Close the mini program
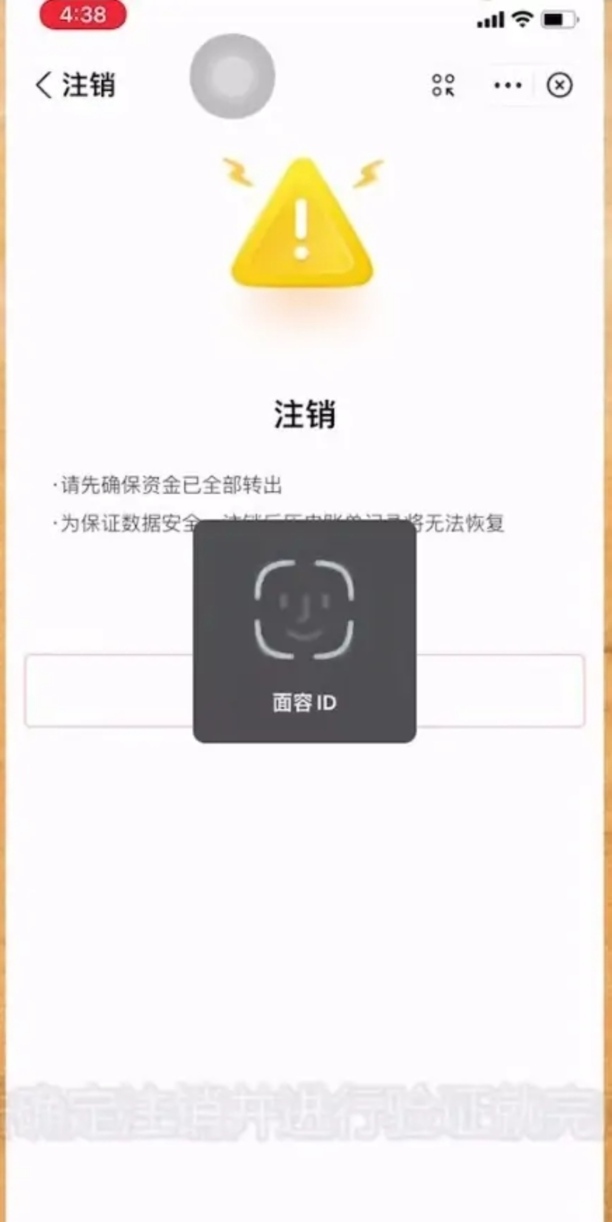 560,85
